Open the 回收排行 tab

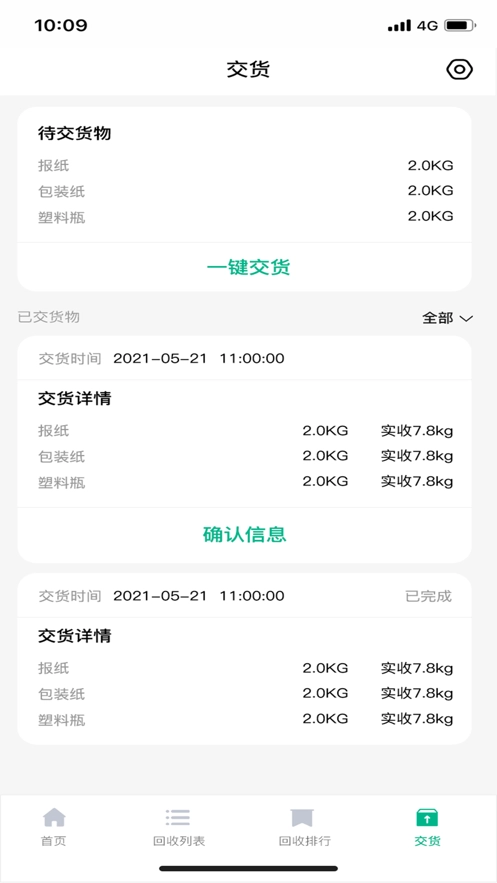tap(305, 827)
